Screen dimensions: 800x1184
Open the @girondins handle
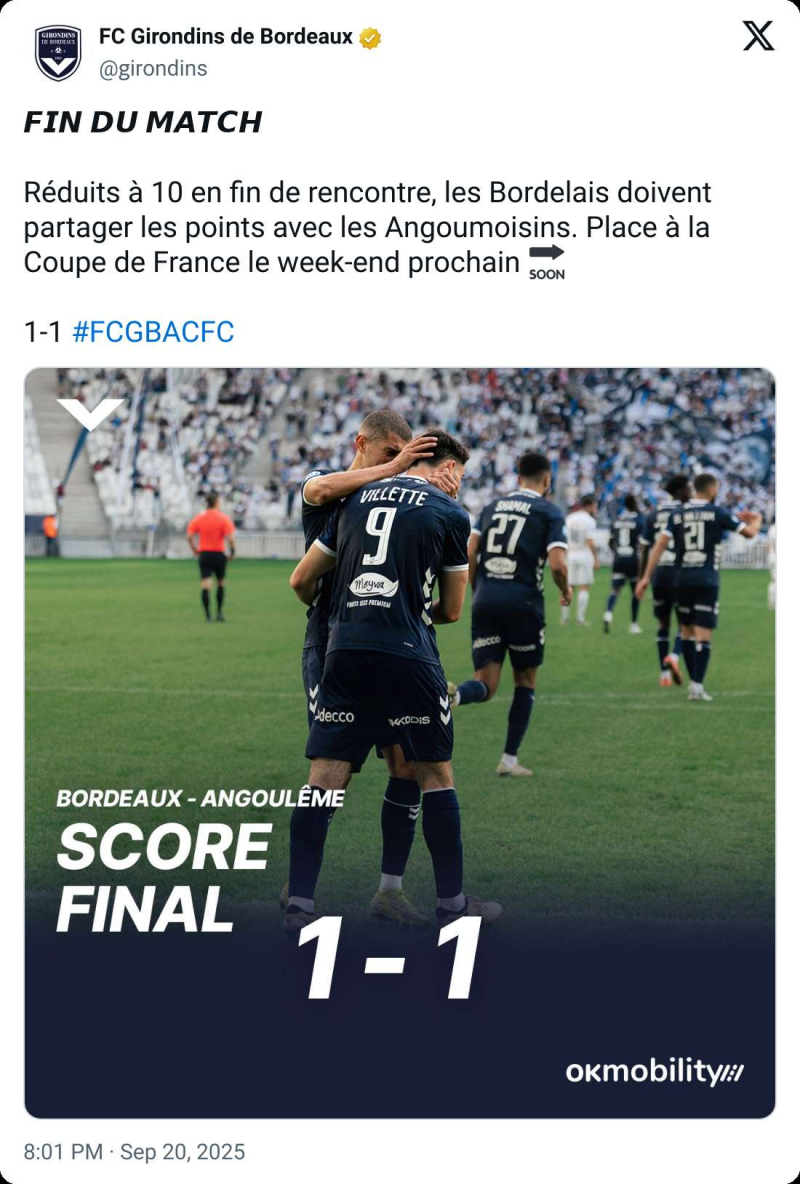153,68
